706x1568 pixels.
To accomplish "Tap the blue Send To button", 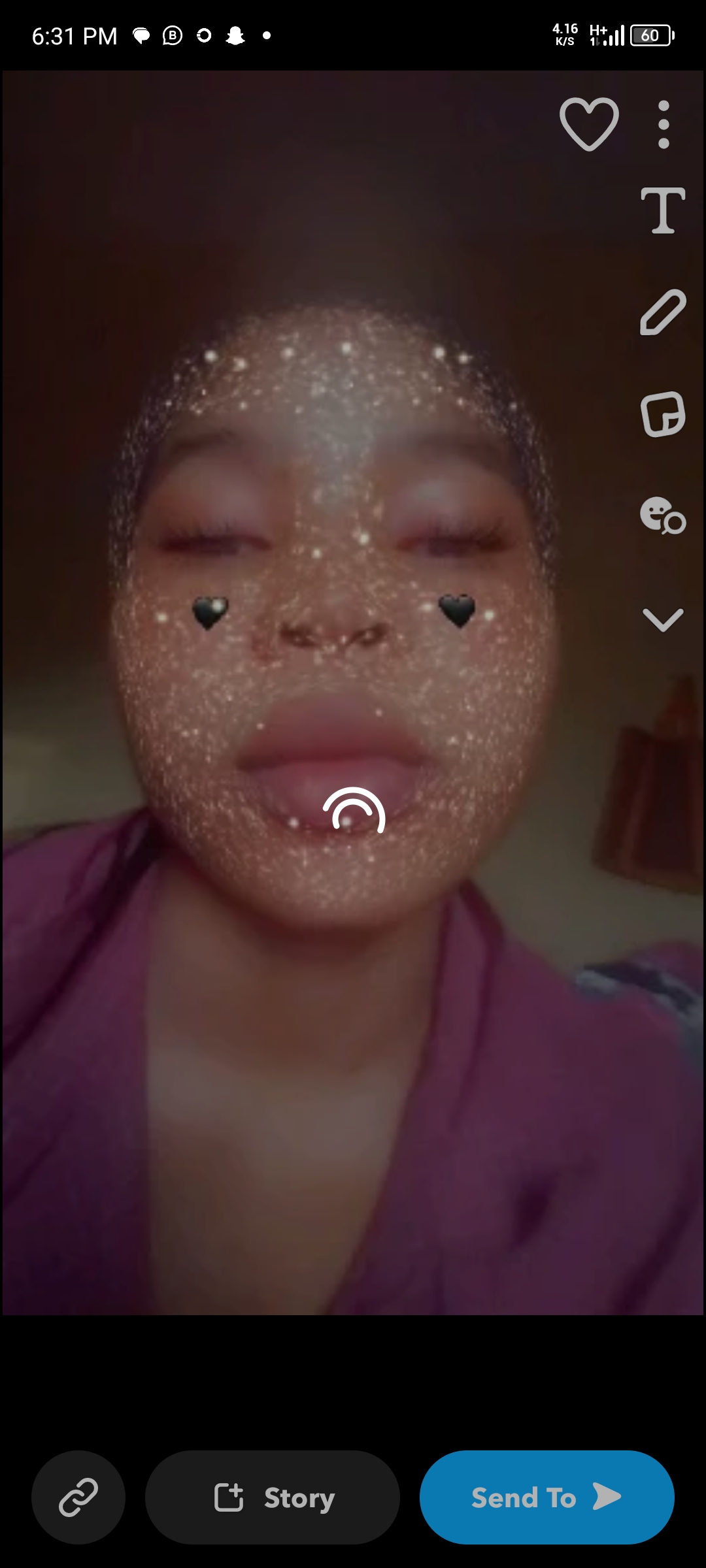I will pos(546,1497).
